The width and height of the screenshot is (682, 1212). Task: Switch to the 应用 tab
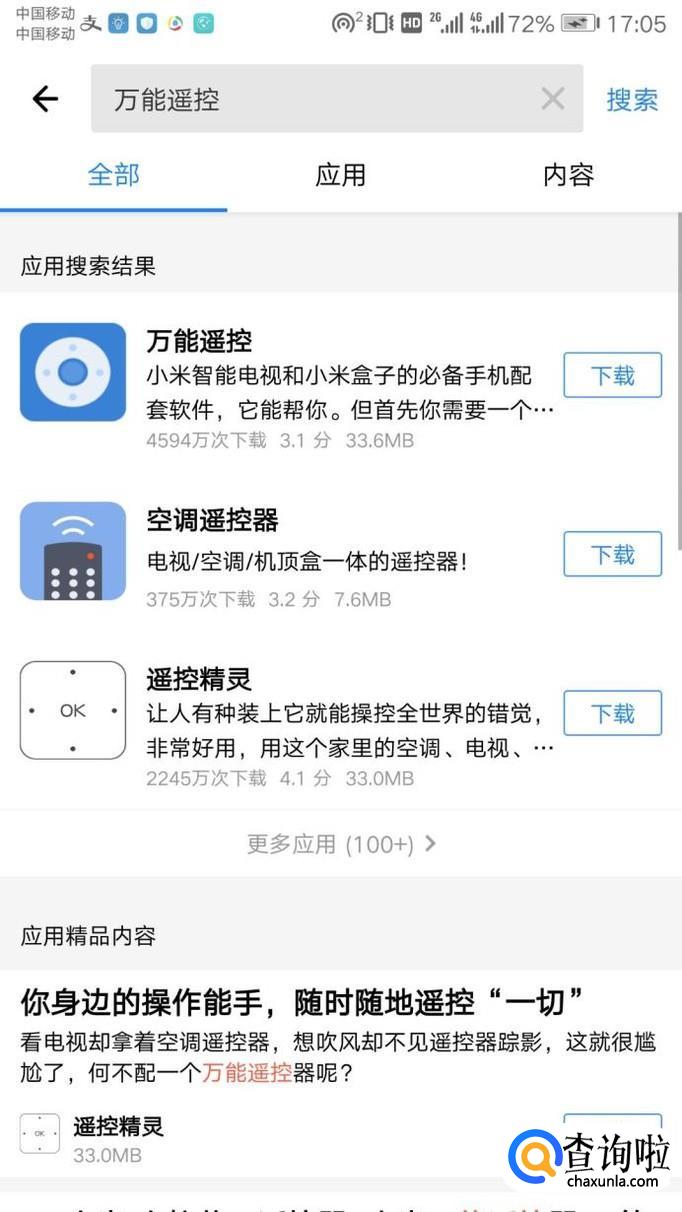click(340, 175)
